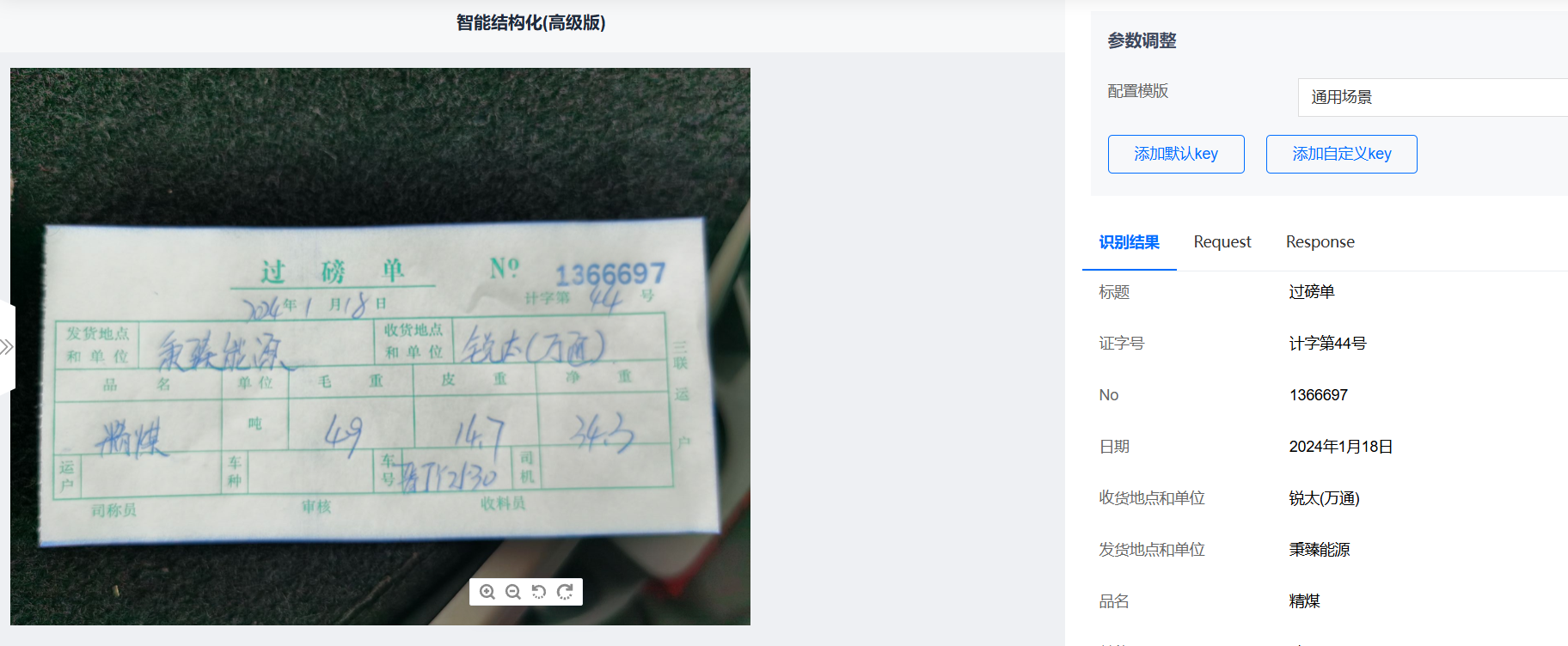Screen dimensions: 1568x646
Task: Zoom in on the receipt image
Action: [487, 592]
